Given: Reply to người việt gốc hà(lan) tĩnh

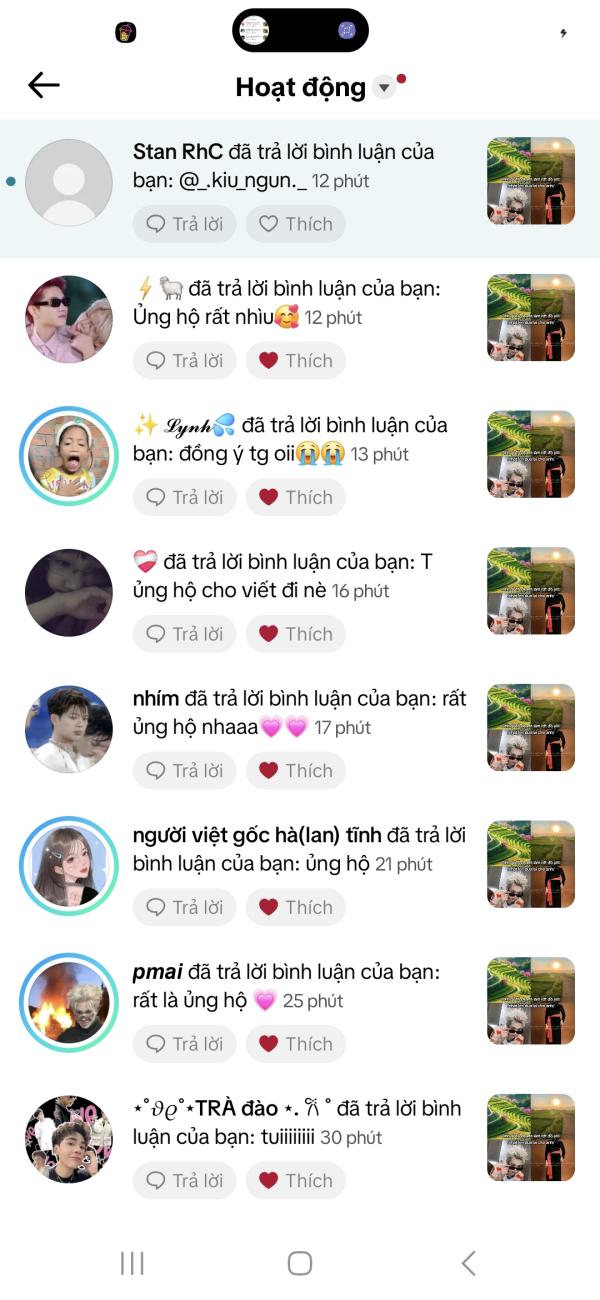Looking at the screenshot, I should pyautogui.click(x=184, y=908).
